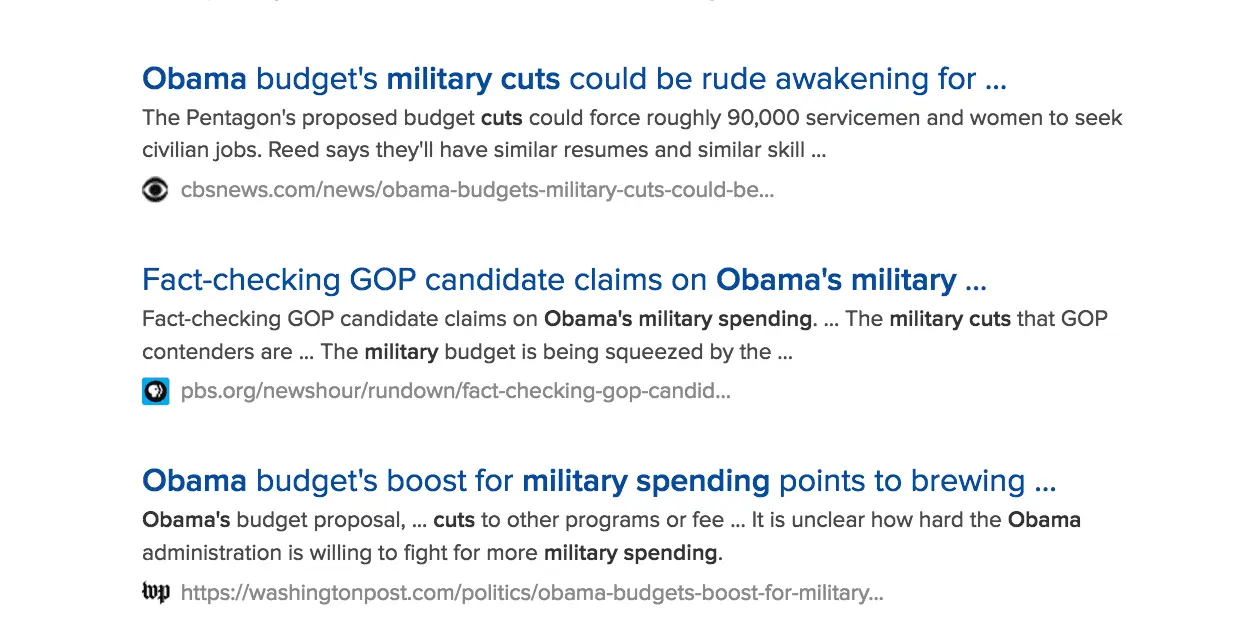Visit the cbsnews.com URL link

(x=477, y=190)
